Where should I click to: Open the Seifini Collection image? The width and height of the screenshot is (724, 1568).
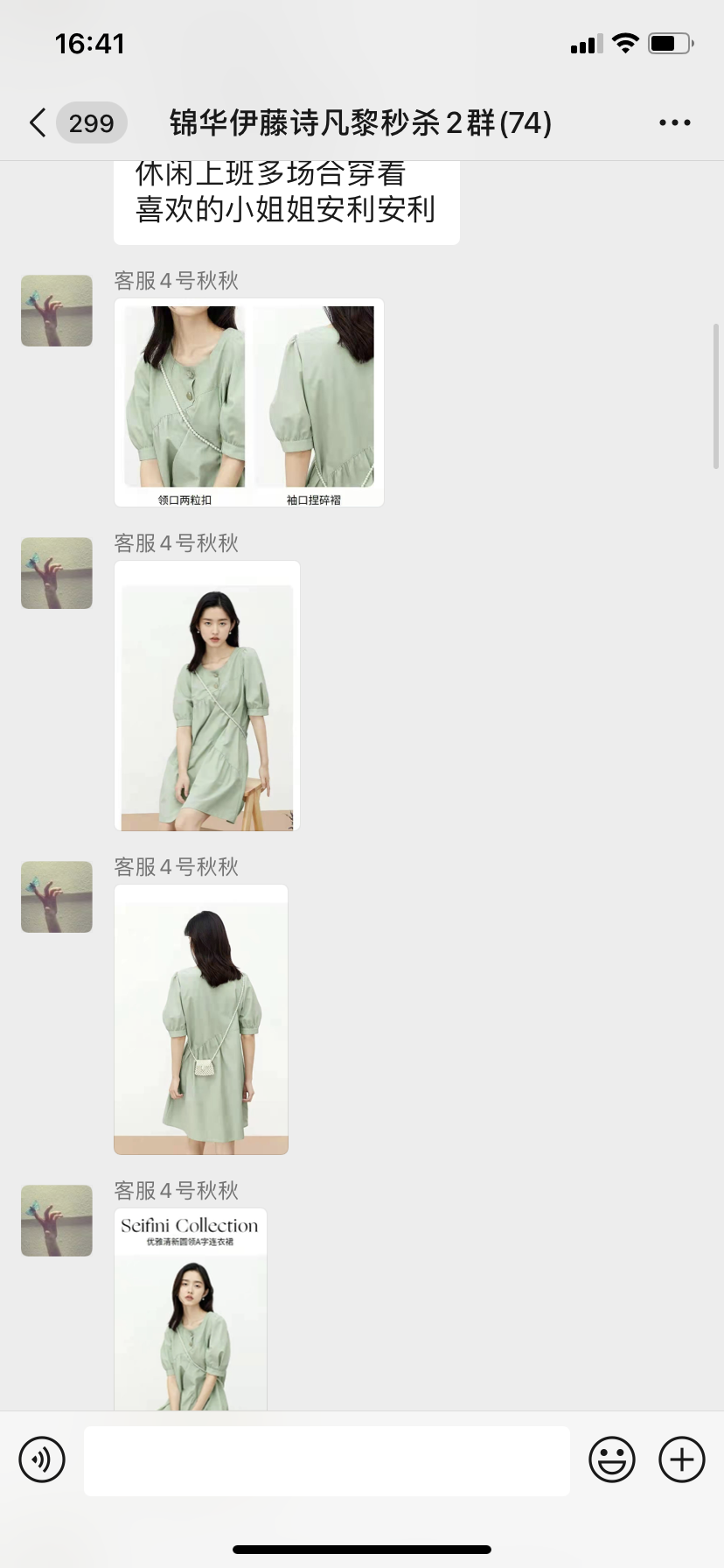[191, 1309]
